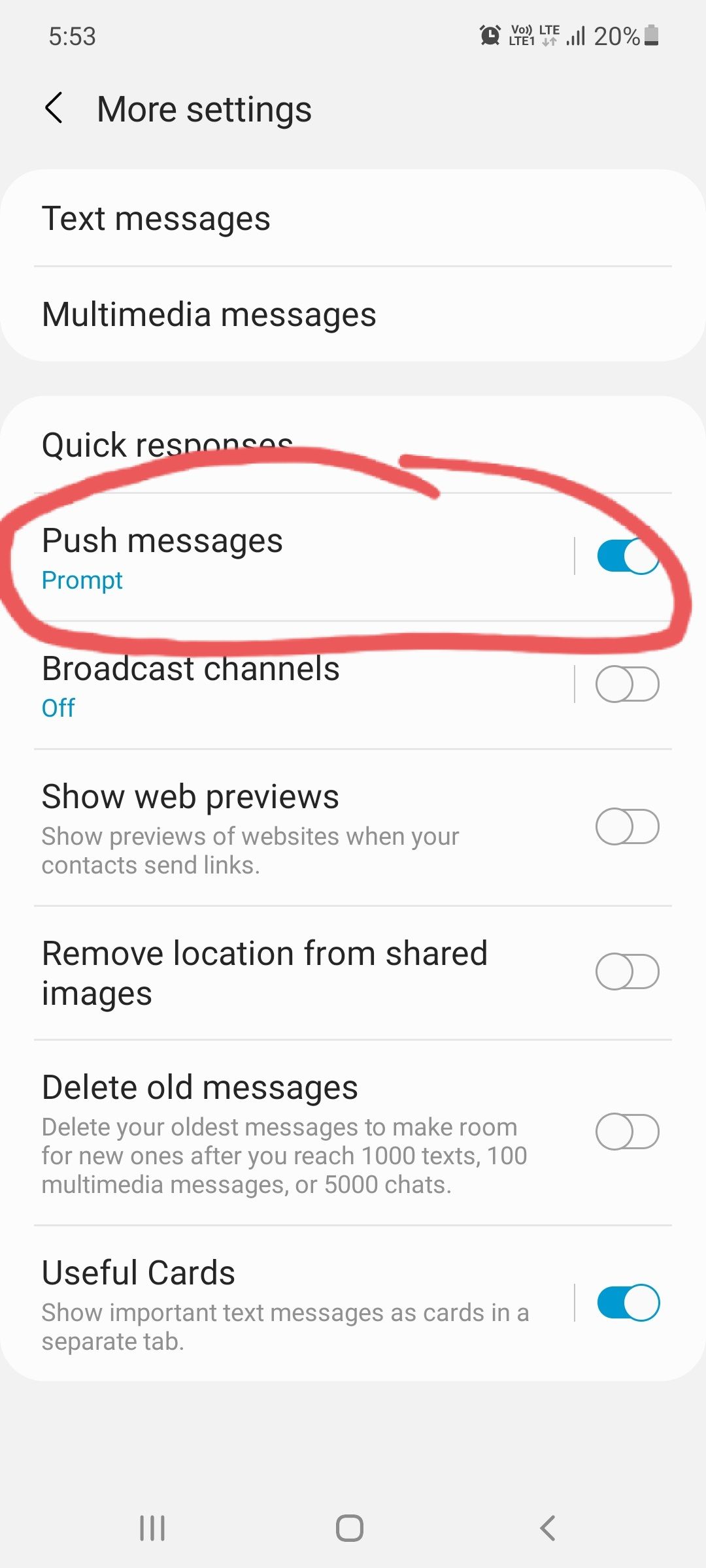The image size is (706, 1568).
Task: Disable the Useful Cards toggle
Action: pyautogui.click(x=629, y=1302)
